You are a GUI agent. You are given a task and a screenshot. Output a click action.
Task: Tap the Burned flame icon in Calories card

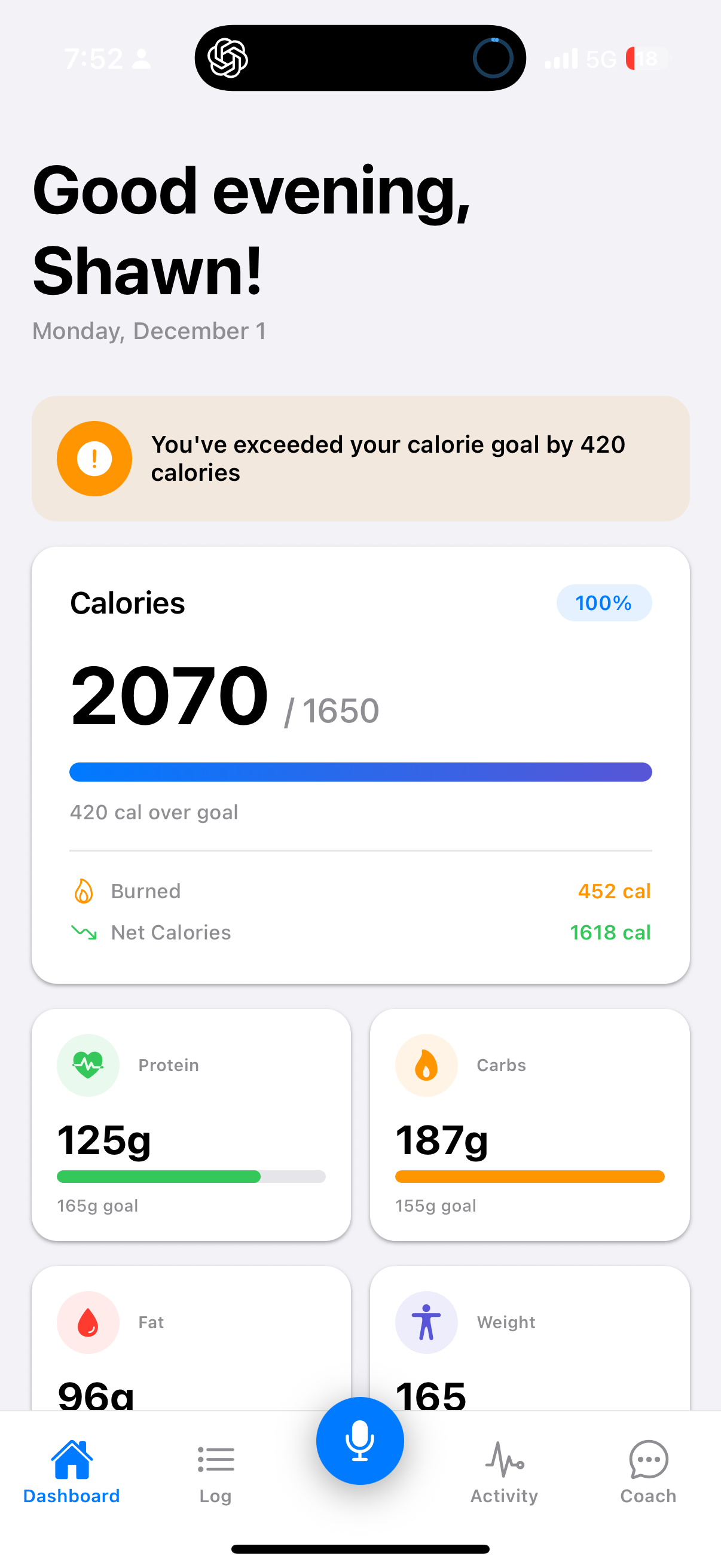pyautogui.click(x=84, y=890)
